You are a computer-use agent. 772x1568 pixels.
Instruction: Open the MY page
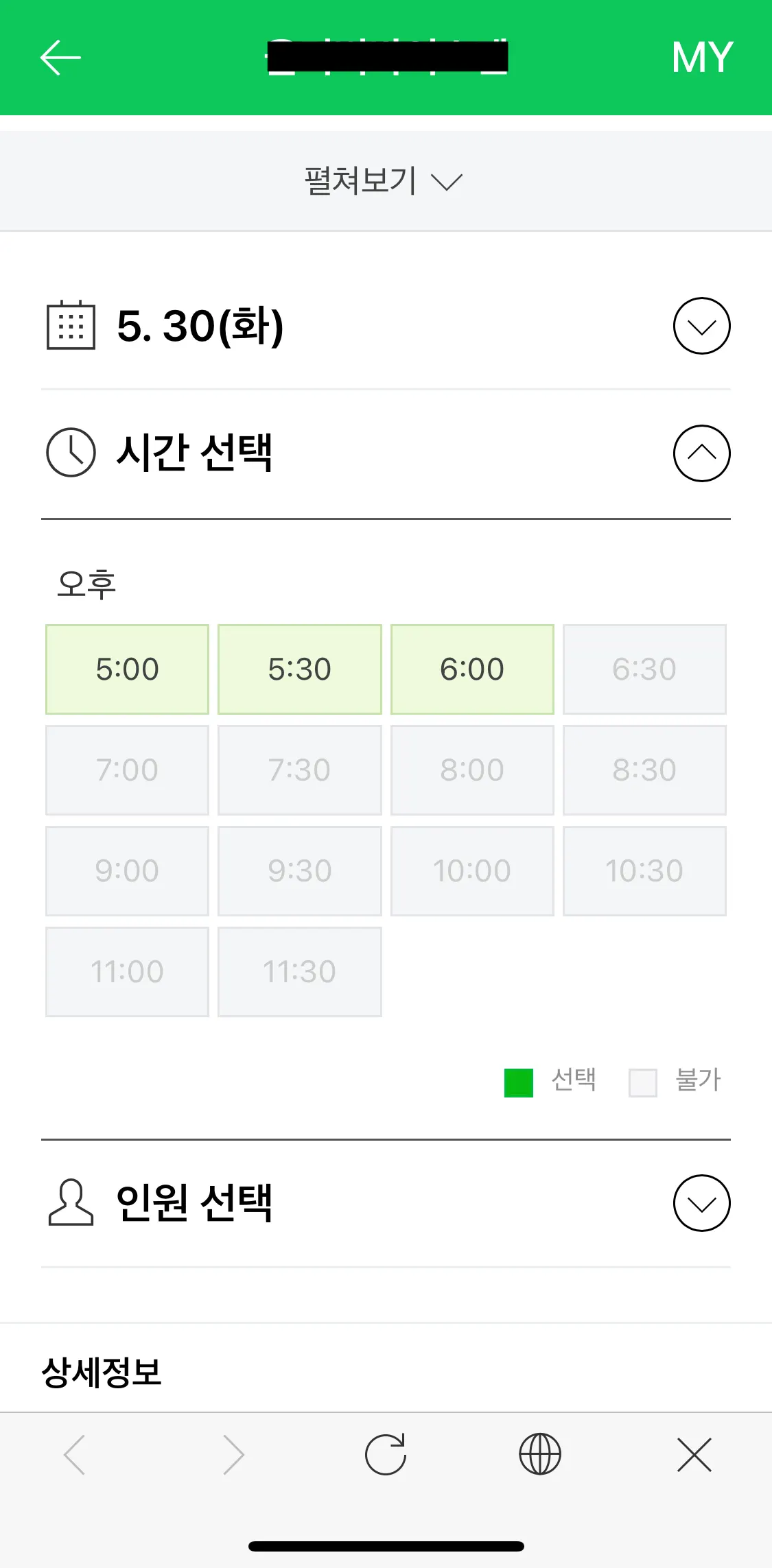(x=702, y=57)
